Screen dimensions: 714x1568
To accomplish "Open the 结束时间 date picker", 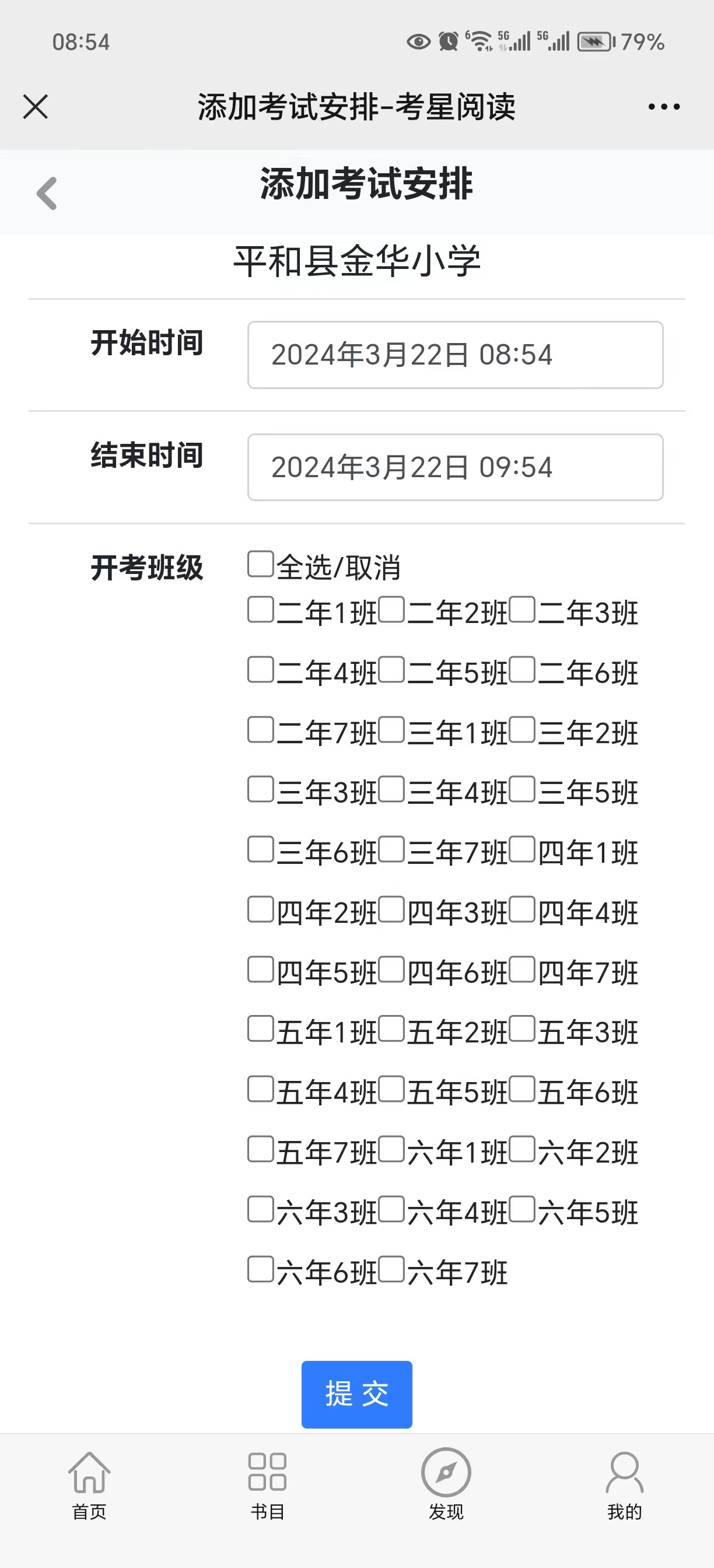I will [456, 467].
